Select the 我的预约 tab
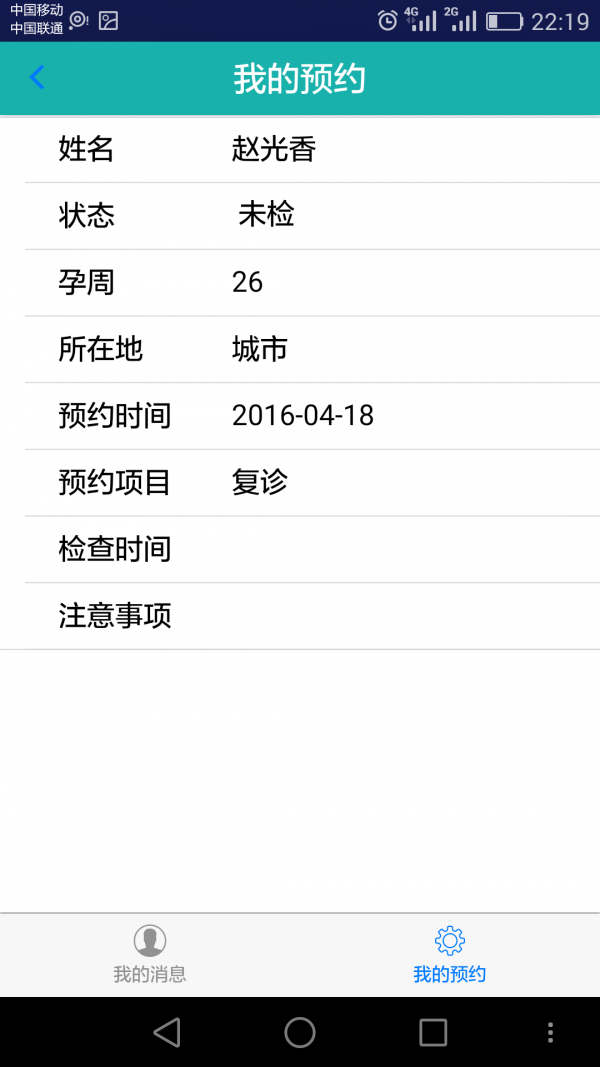Image resolution: width=600 pixels, height=1067 pixels. (x=450, y=955)
